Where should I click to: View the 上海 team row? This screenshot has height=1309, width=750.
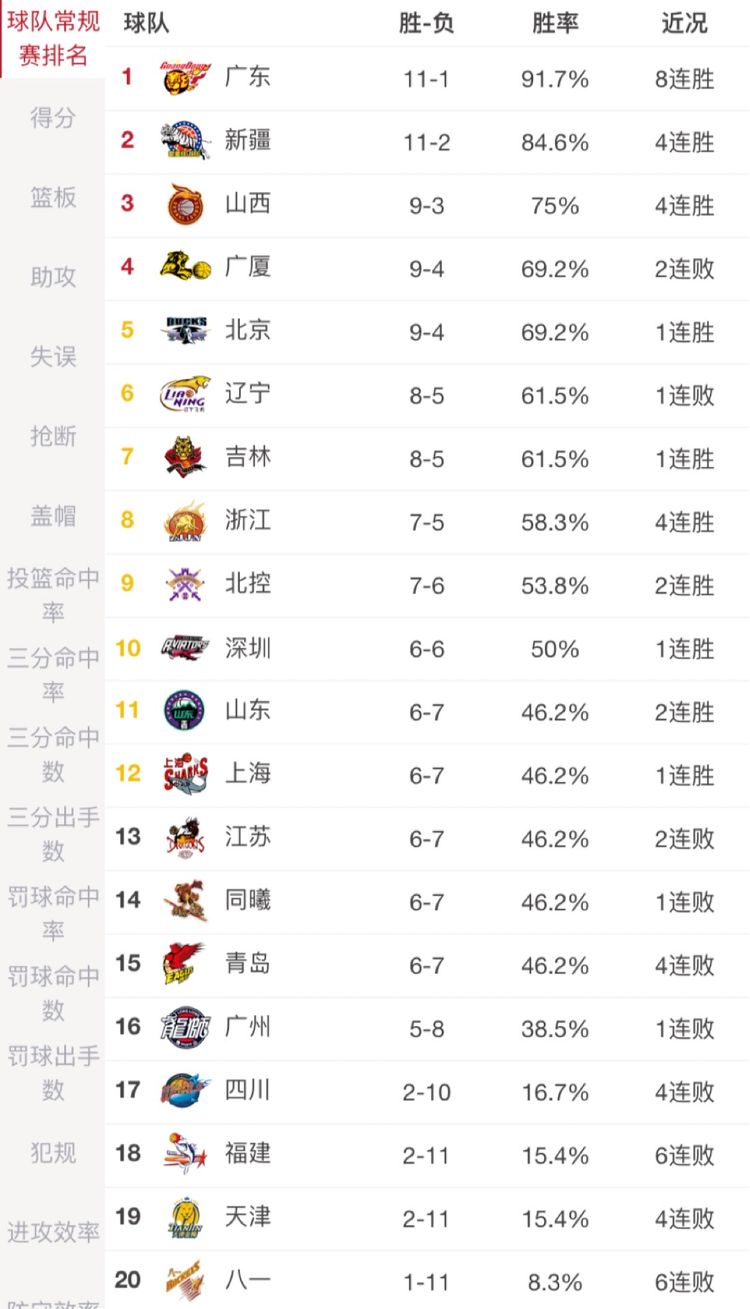[428, 775]
